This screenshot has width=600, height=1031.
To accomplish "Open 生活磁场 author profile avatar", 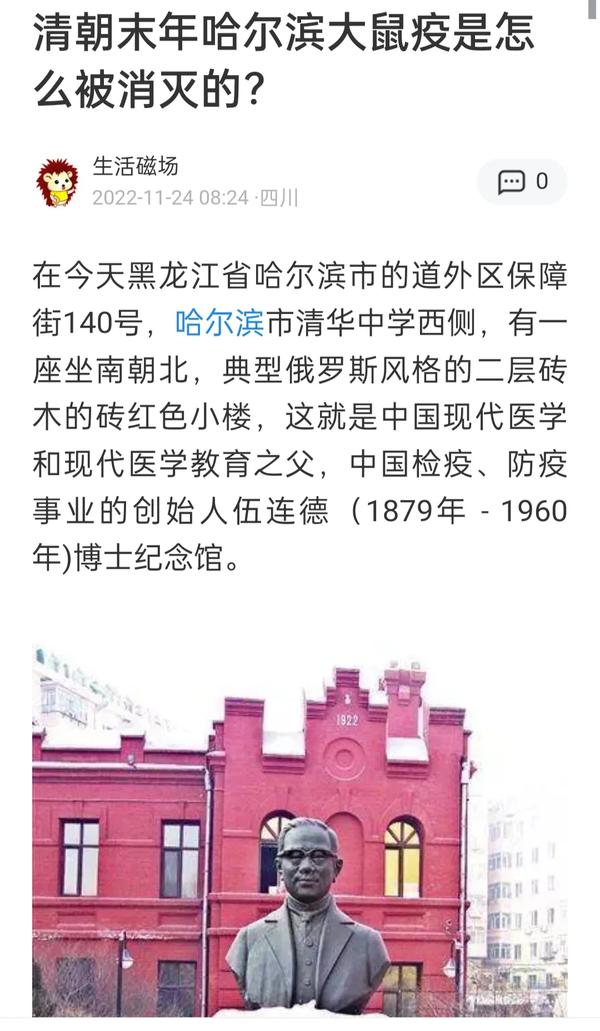I will tap(57, 182).
